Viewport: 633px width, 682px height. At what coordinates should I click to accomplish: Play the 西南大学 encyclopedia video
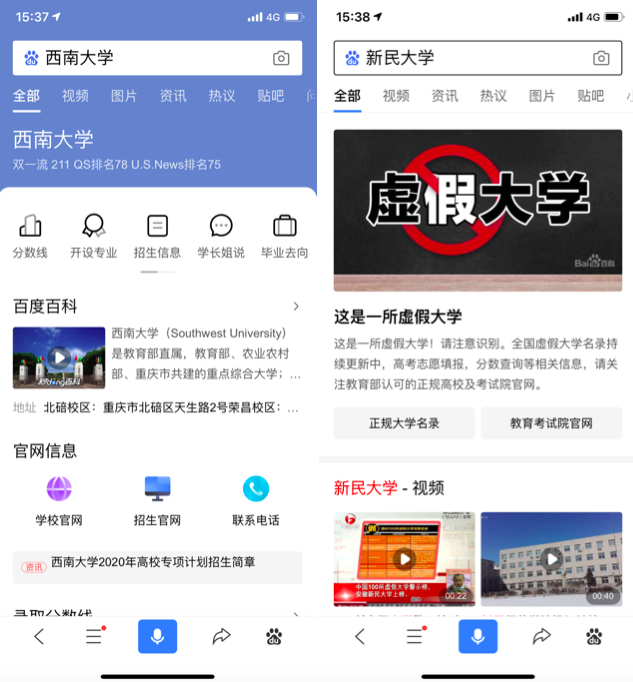click(59, 357)
